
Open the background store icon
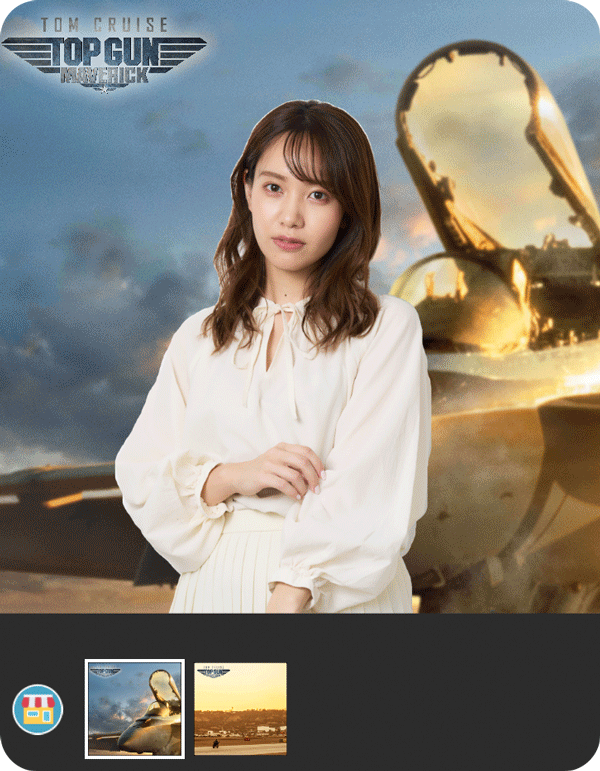point(38,709)
